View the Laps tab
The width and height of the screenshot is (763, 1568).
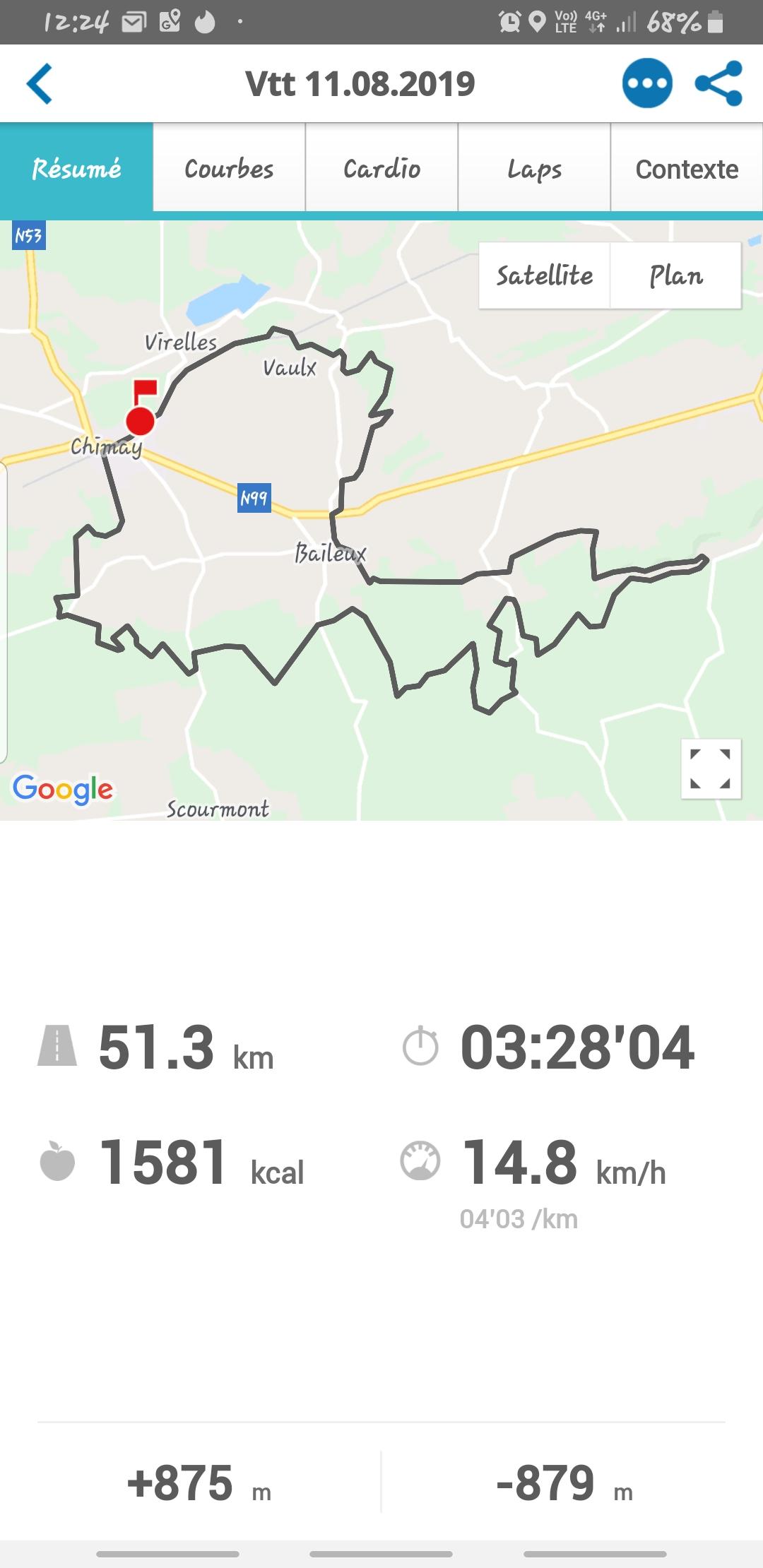tap(534, 168)
